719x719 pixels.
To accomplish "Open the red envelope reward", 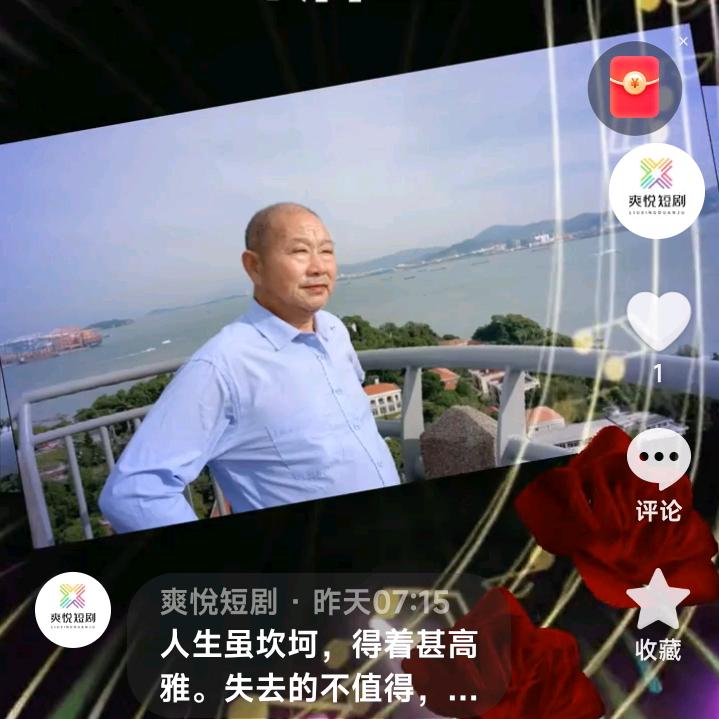I will 635,88.
